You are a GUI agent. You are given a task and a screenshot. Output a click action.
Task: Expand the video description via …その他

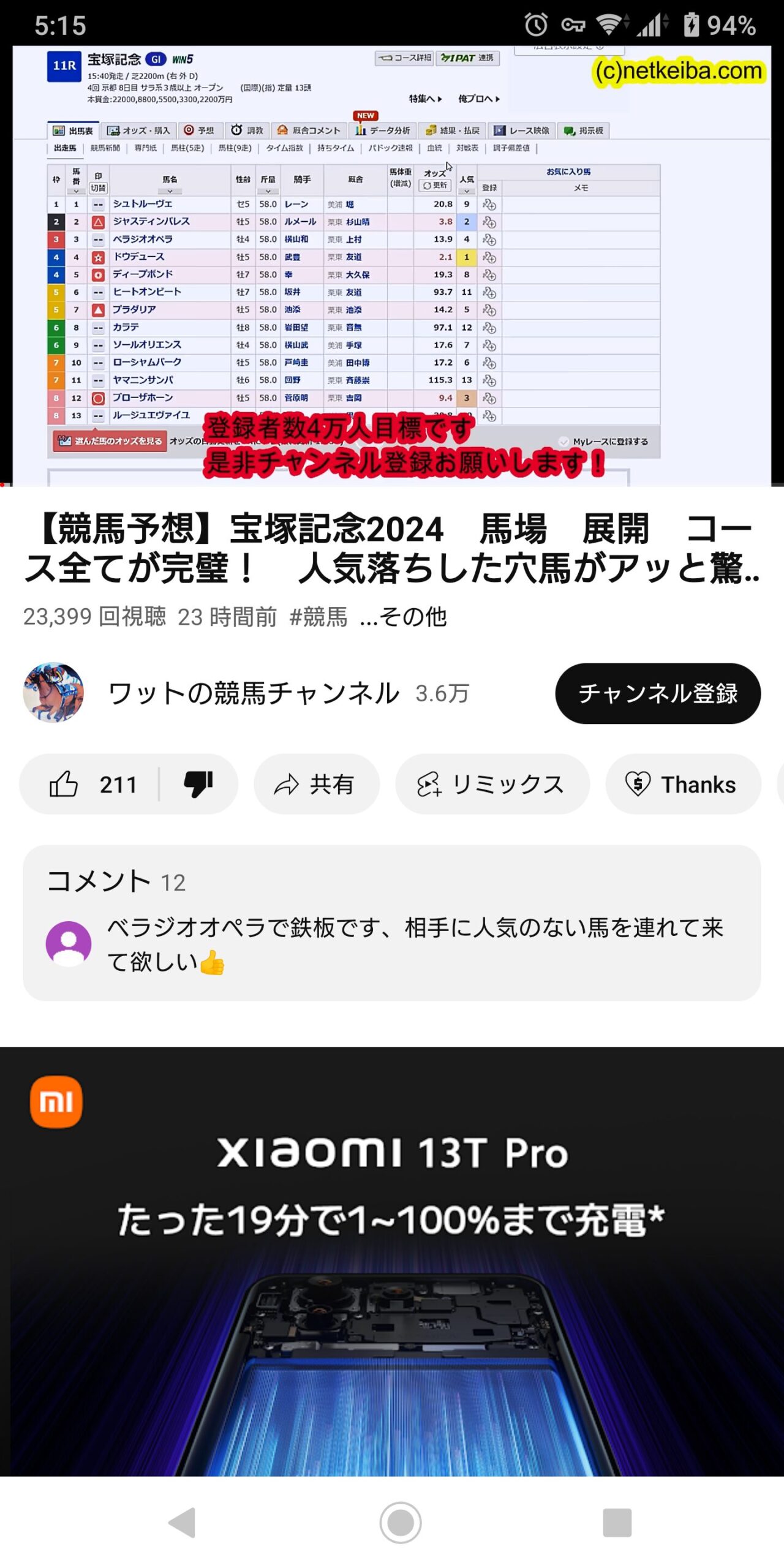[x=403, y=617]
